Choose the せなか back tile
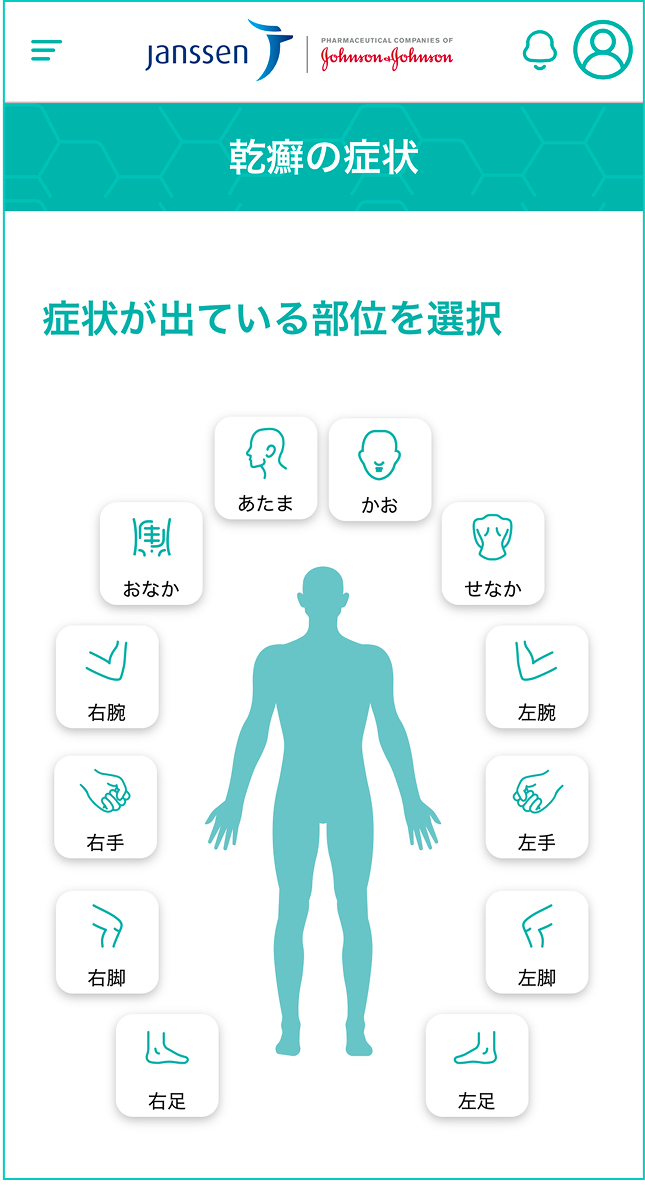Image resolution: width=645 pixels, height=1192 pixels. [x=493, y=553]
